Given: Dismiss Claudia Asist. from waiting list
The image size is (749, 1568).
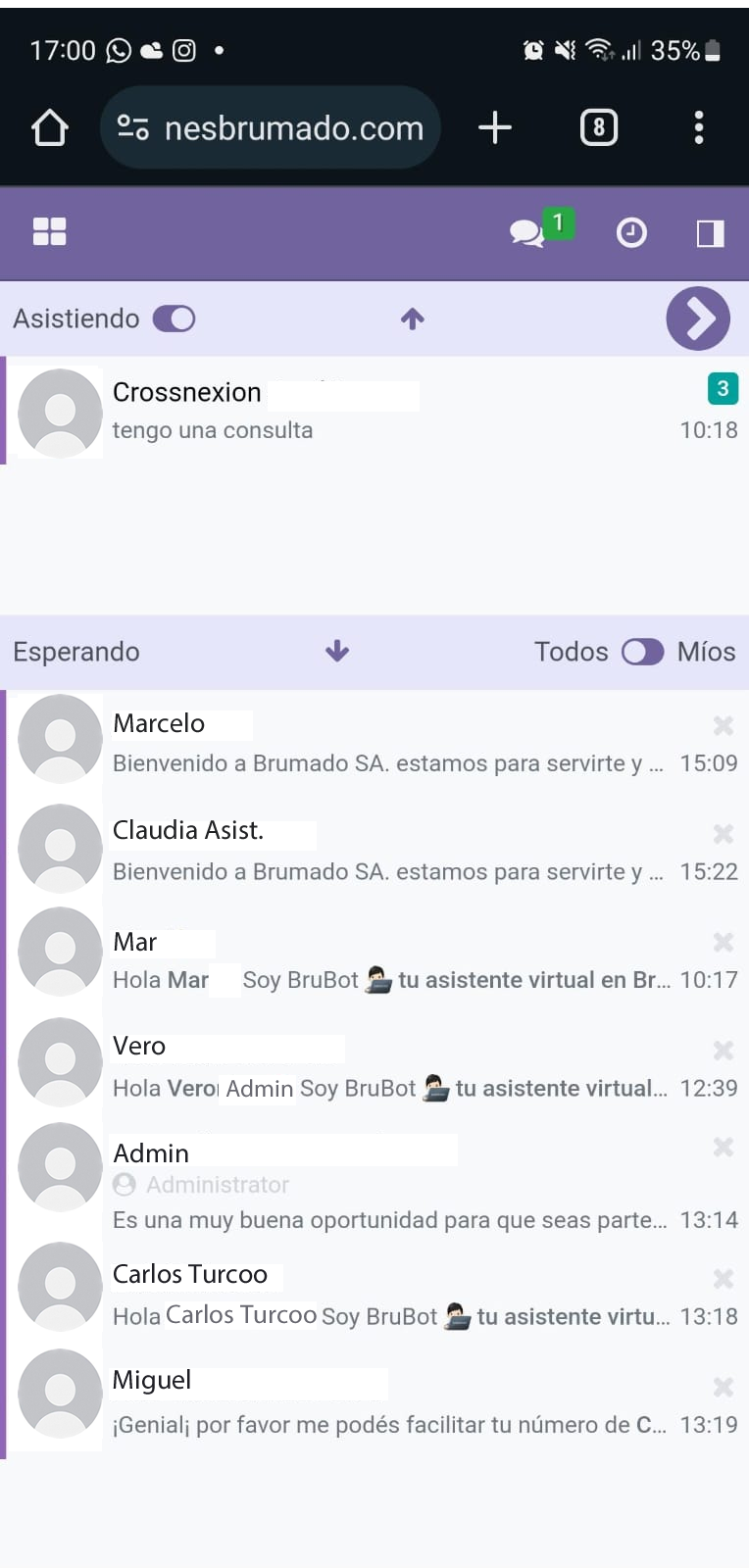Looking at the screenshot, I should [724, 834].
